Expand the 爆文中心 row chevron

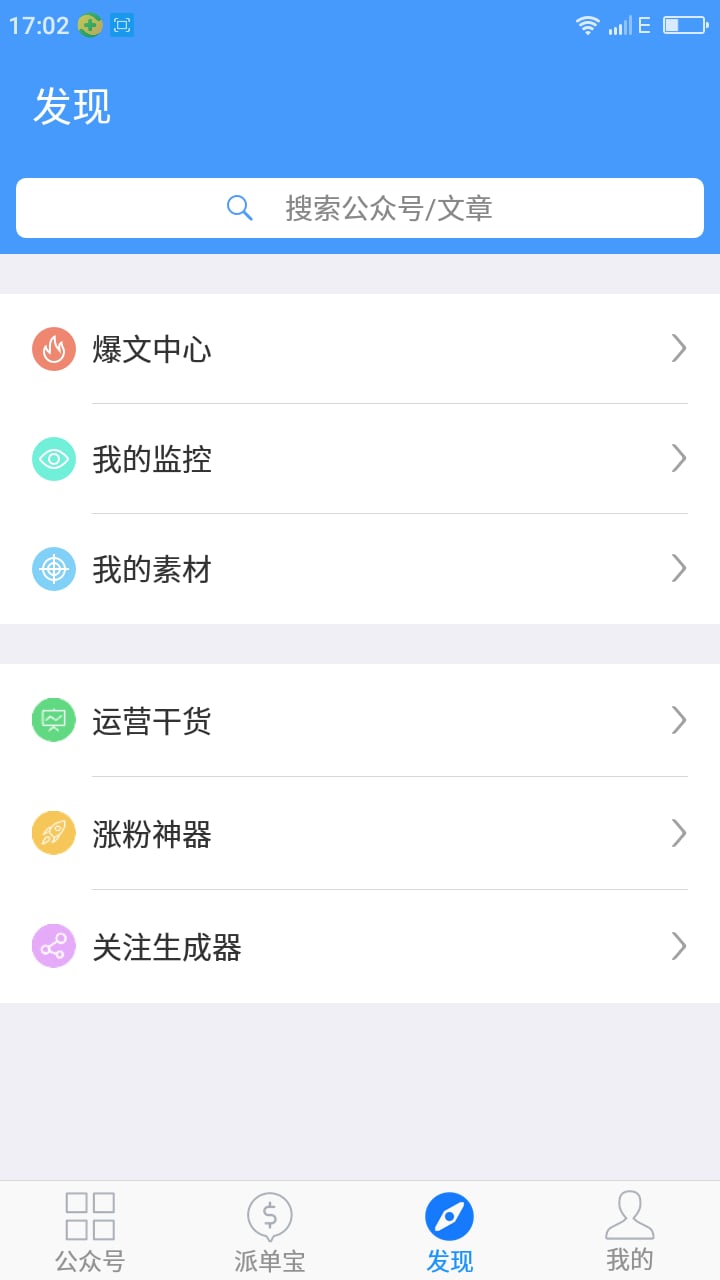click(x=679, y=349)
